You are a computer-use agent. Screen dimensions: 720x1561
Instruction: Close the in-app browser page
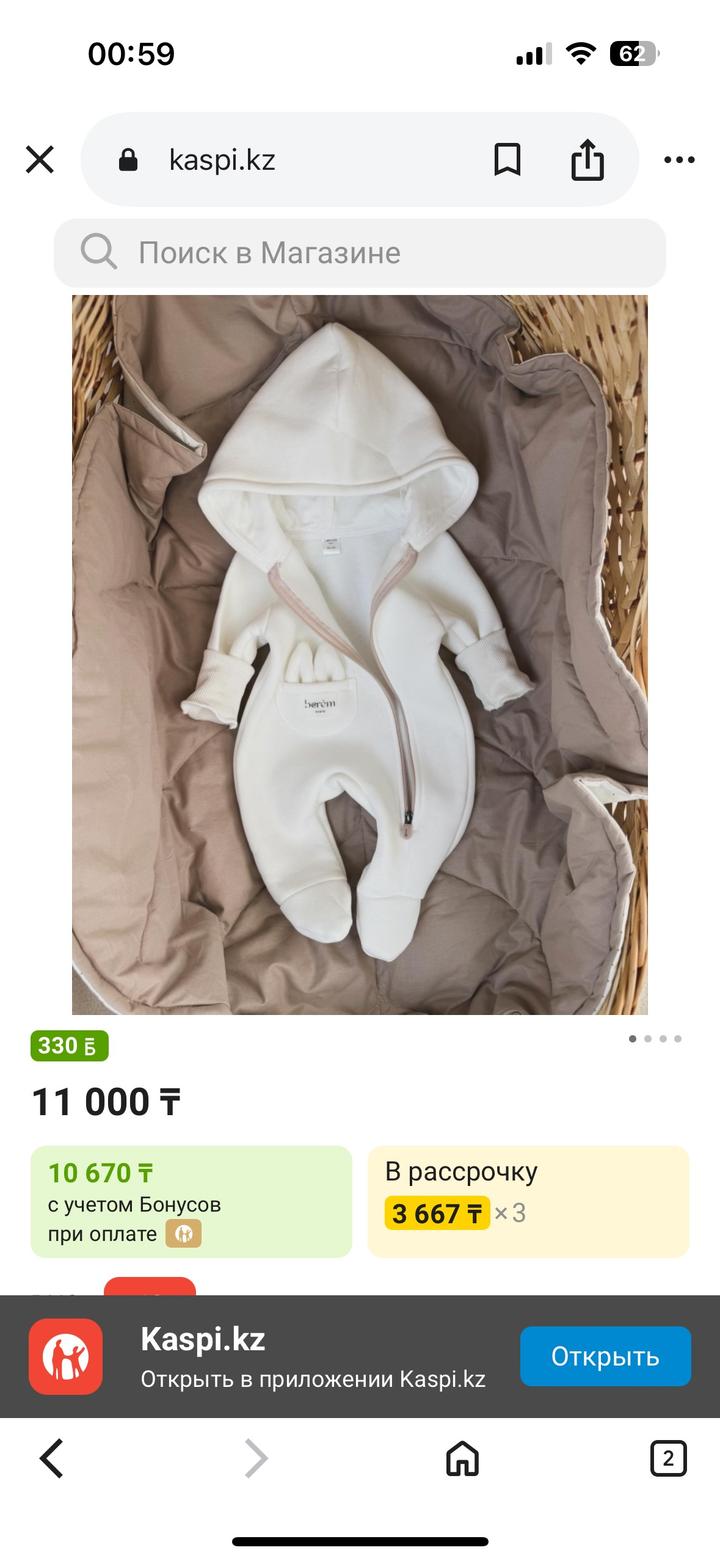pos(40,160)
